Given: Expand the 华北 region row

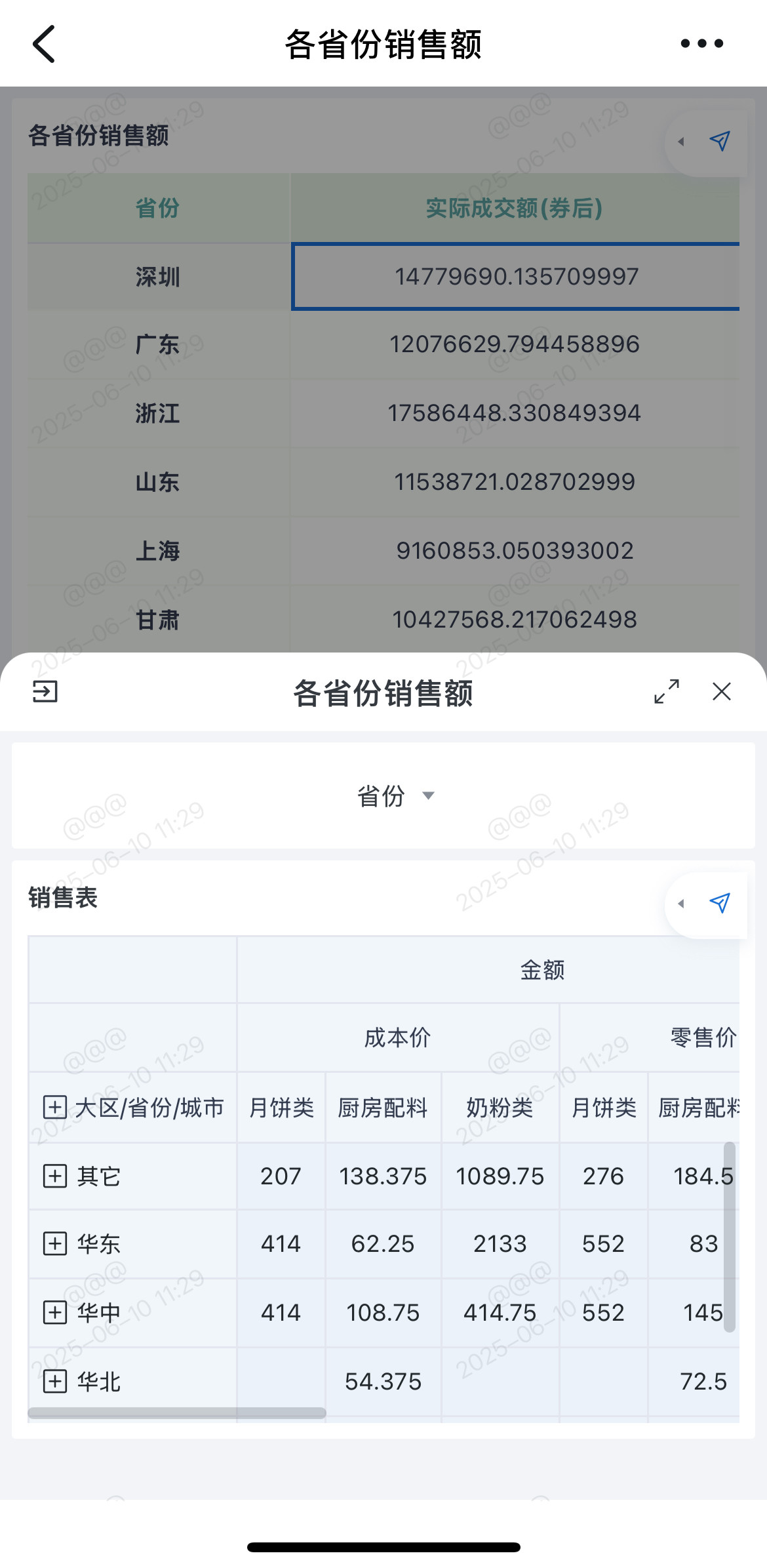Looking at the screenshot, I should pos(54,1382).
